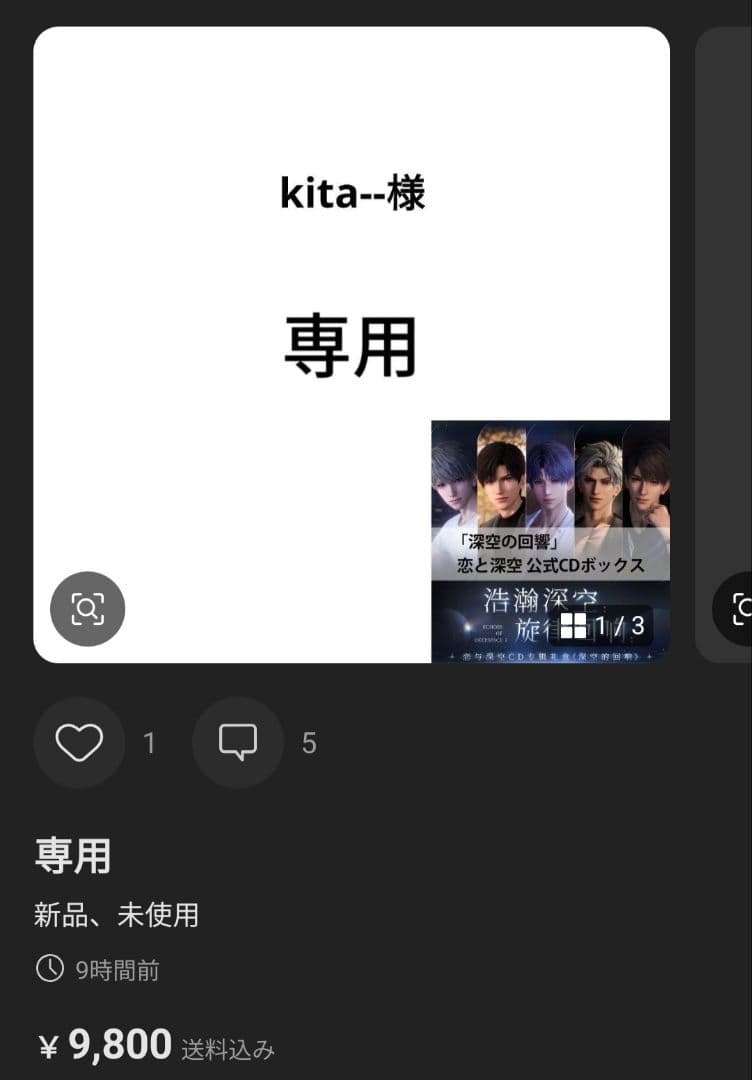The height and width of the screenshot is (1080, 752).
Task: Click the comment bubble to view 5 comments
Action: [x=237, y=743]
